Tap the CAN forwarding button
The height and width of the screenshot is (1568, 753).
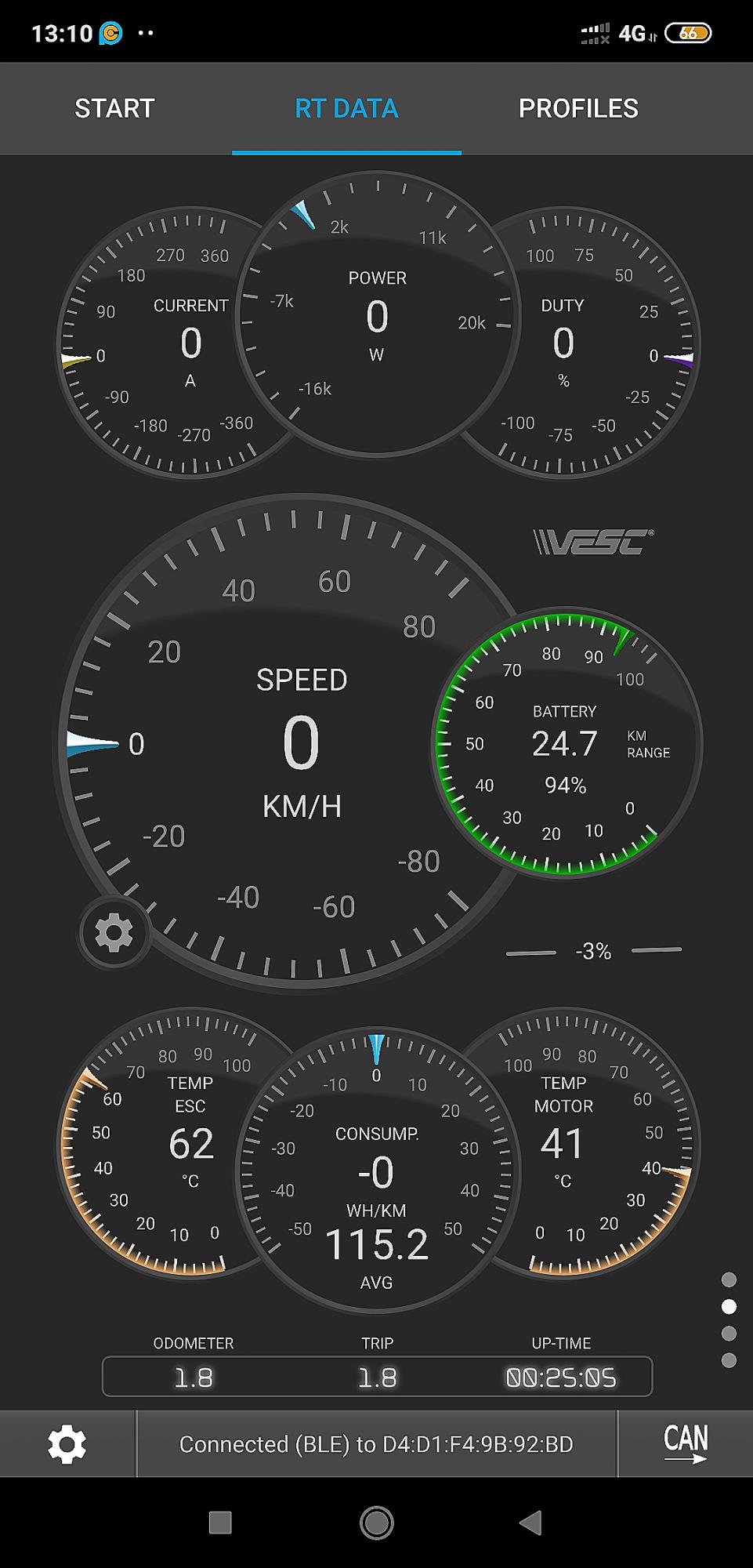click(x=686, y=1444)
